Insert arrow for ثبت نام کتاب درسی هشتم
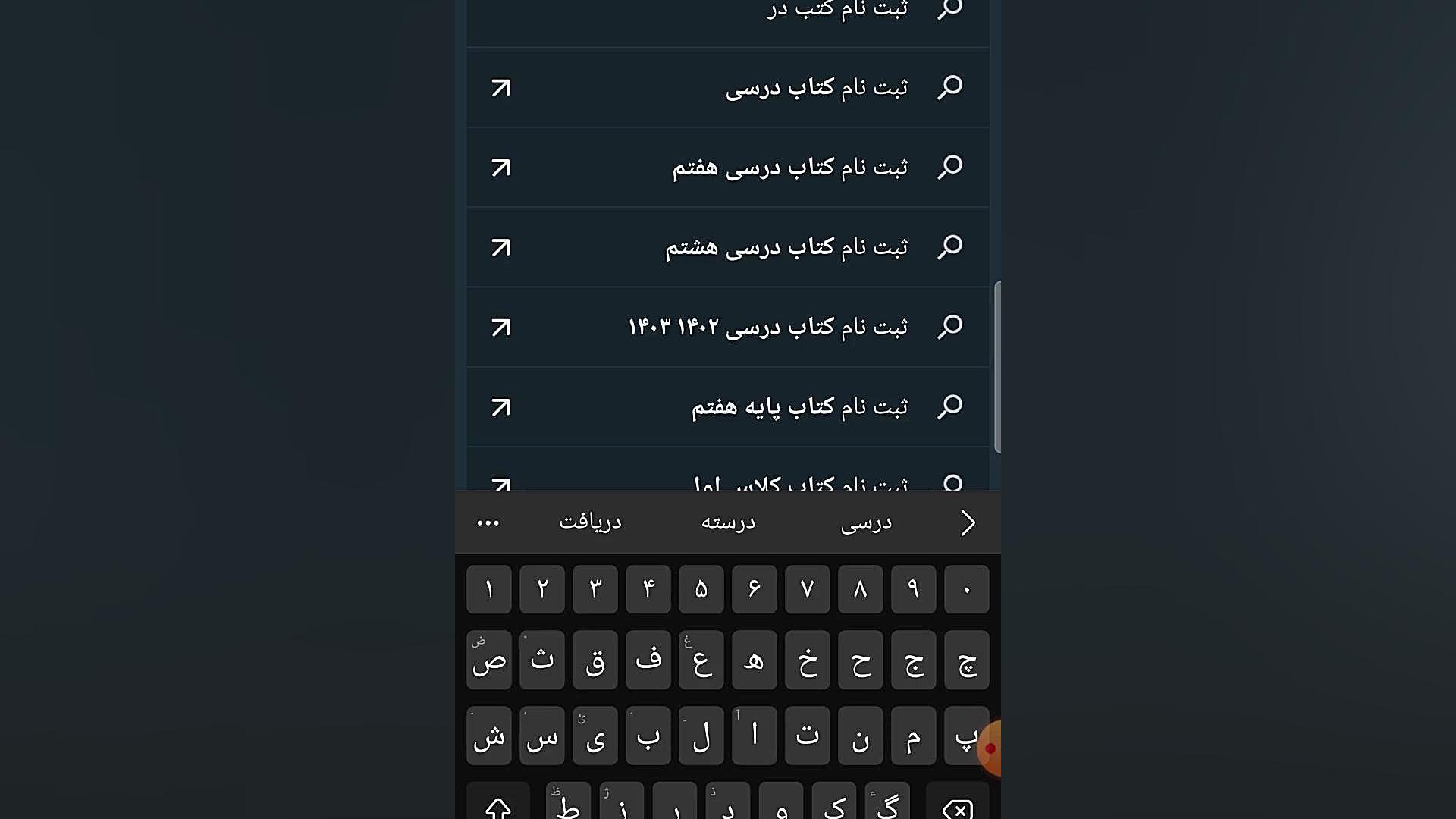 pos(500,248)
